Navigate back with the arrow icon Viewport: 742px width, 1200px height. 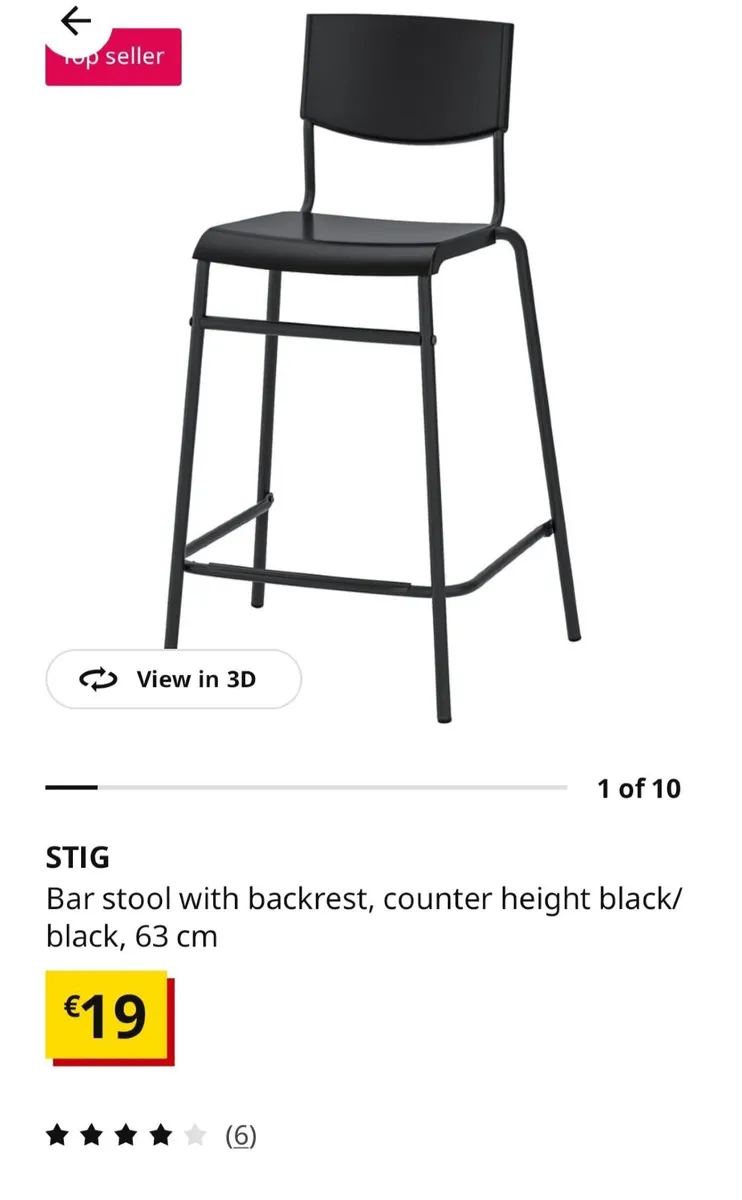coord(74,20)
